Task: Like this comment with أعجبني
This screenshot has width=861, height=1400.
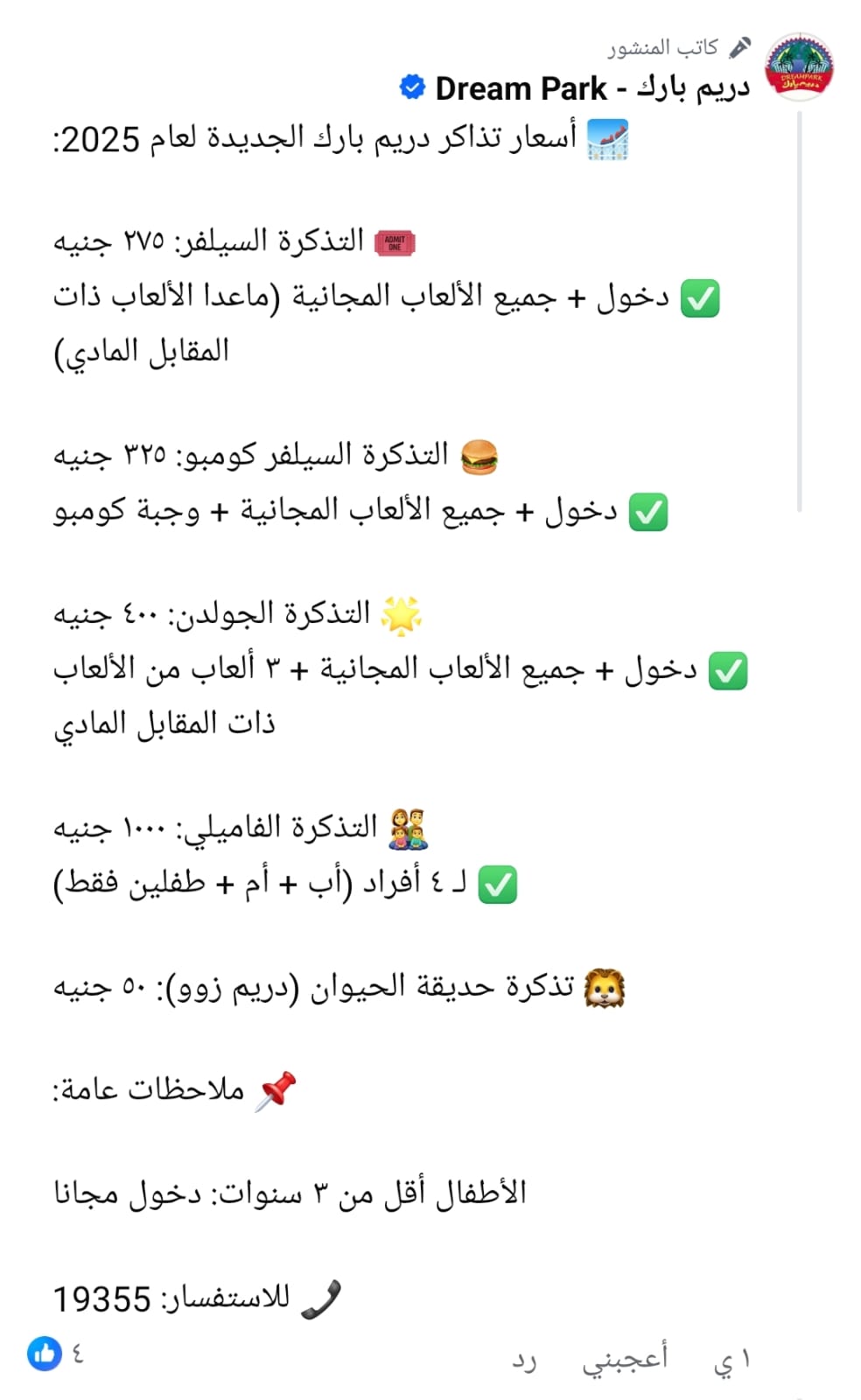Action: coord(625,1357)
